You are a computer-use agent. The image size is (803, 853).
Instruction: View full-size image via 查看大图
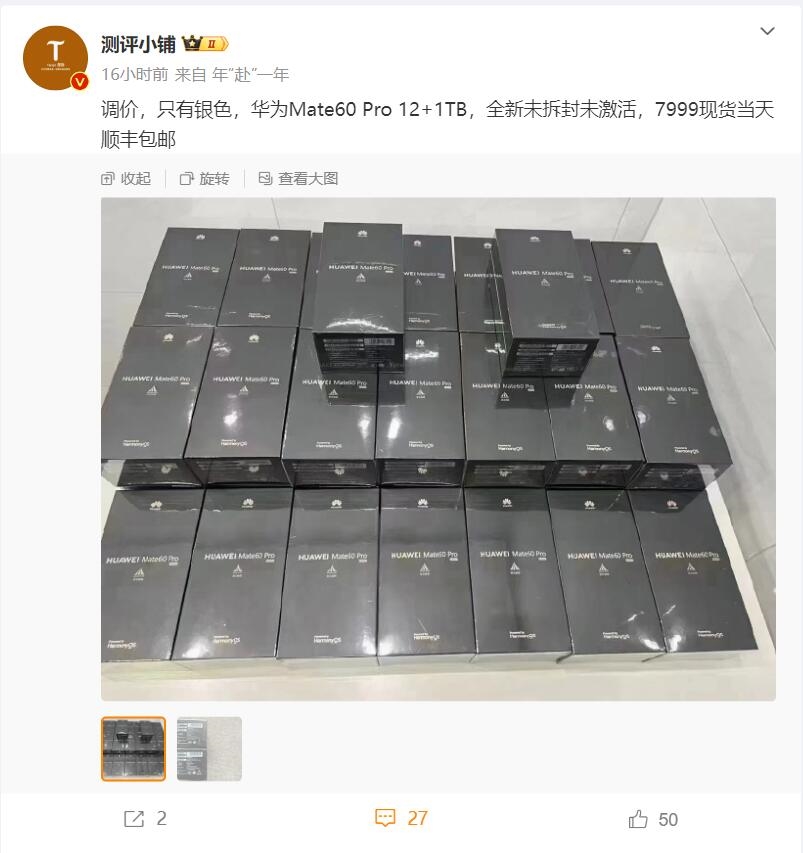click(299, 178)
